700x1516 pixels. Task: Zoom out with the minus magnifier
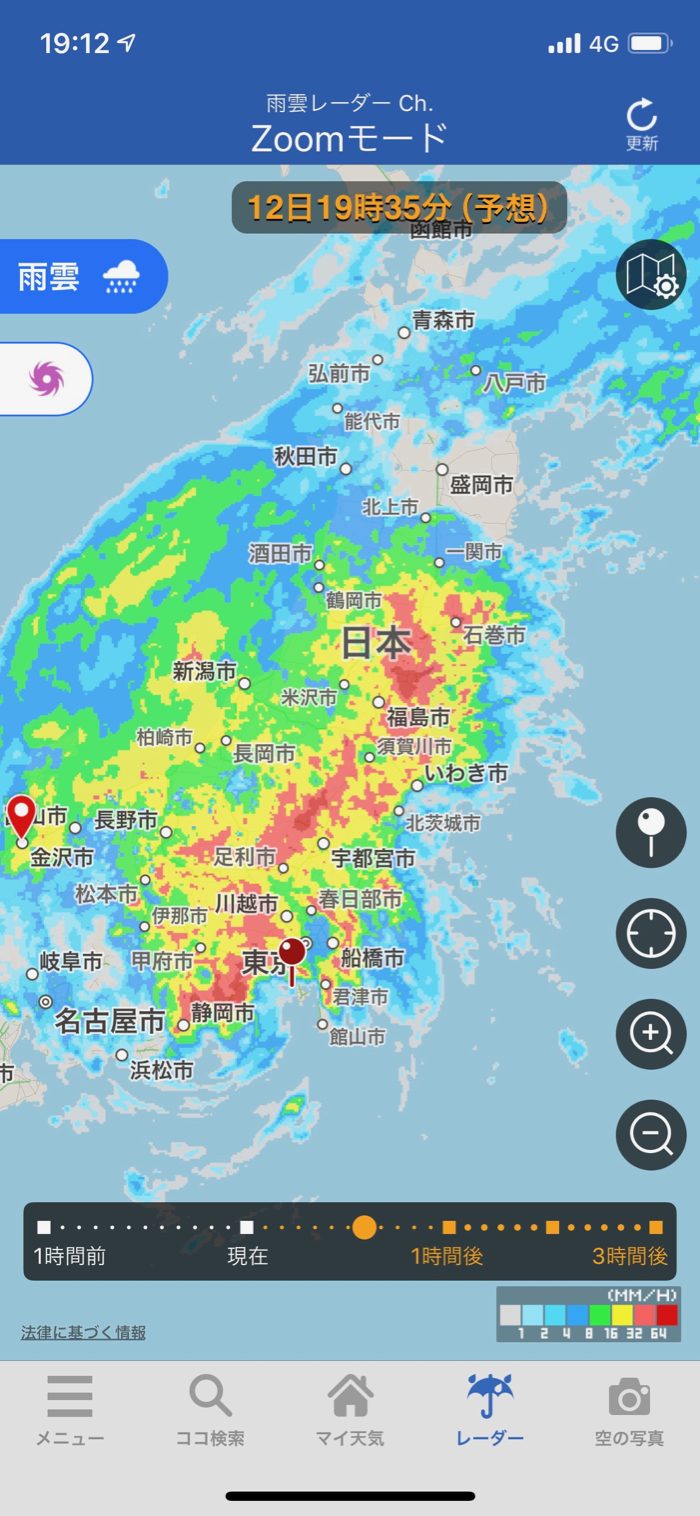pos(651,1135)
